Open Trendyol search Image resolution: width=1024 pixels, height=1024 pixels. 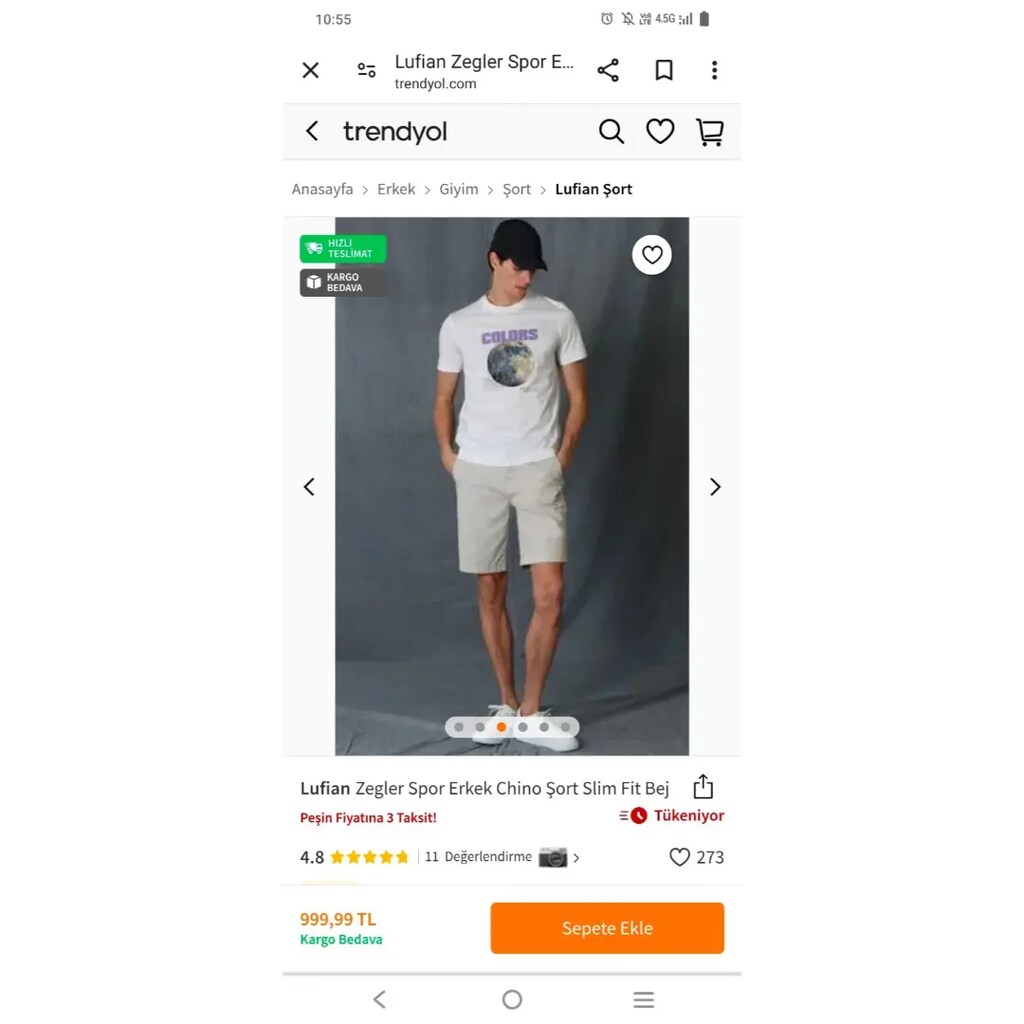pos(611,131)
